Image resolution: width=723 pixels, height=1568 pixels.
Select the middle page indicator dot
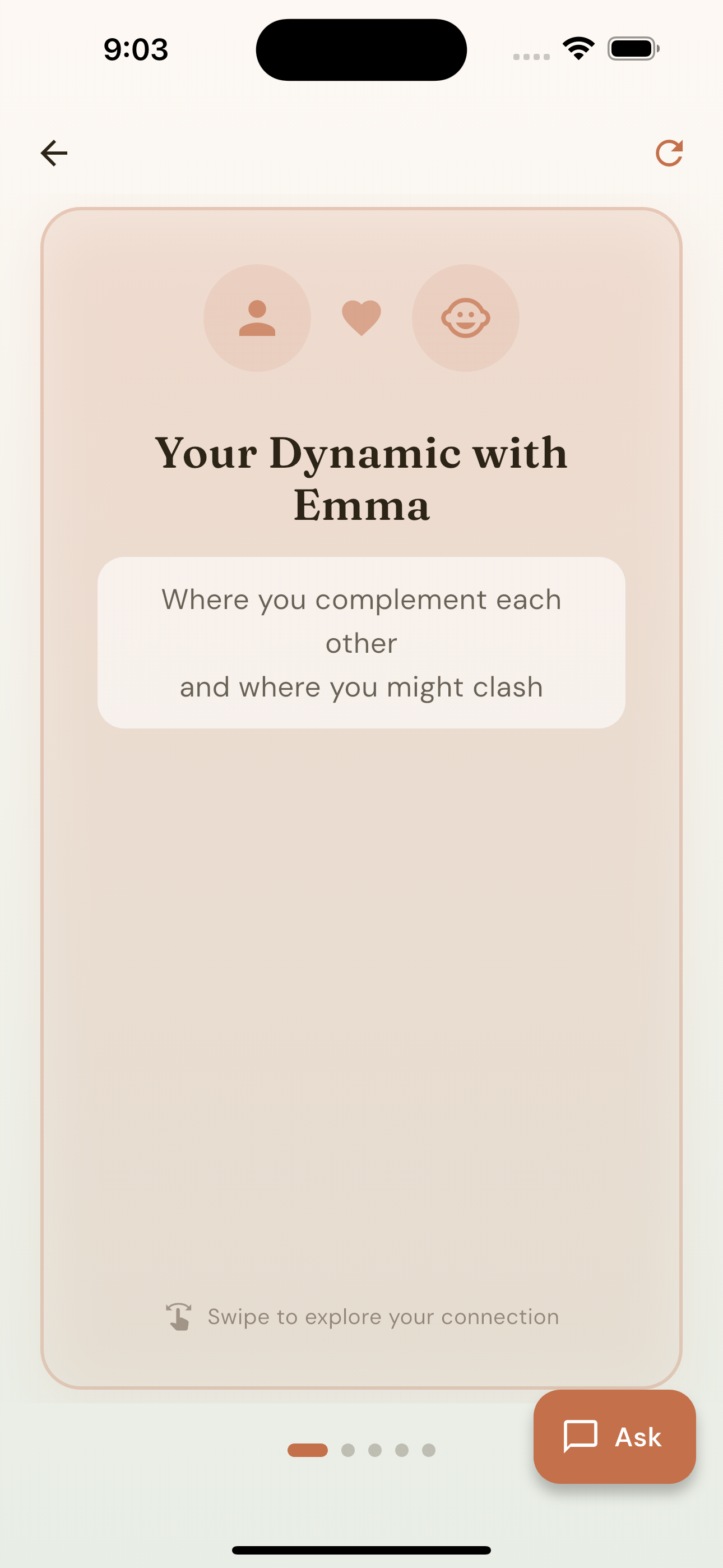[x=375, y=1450]
